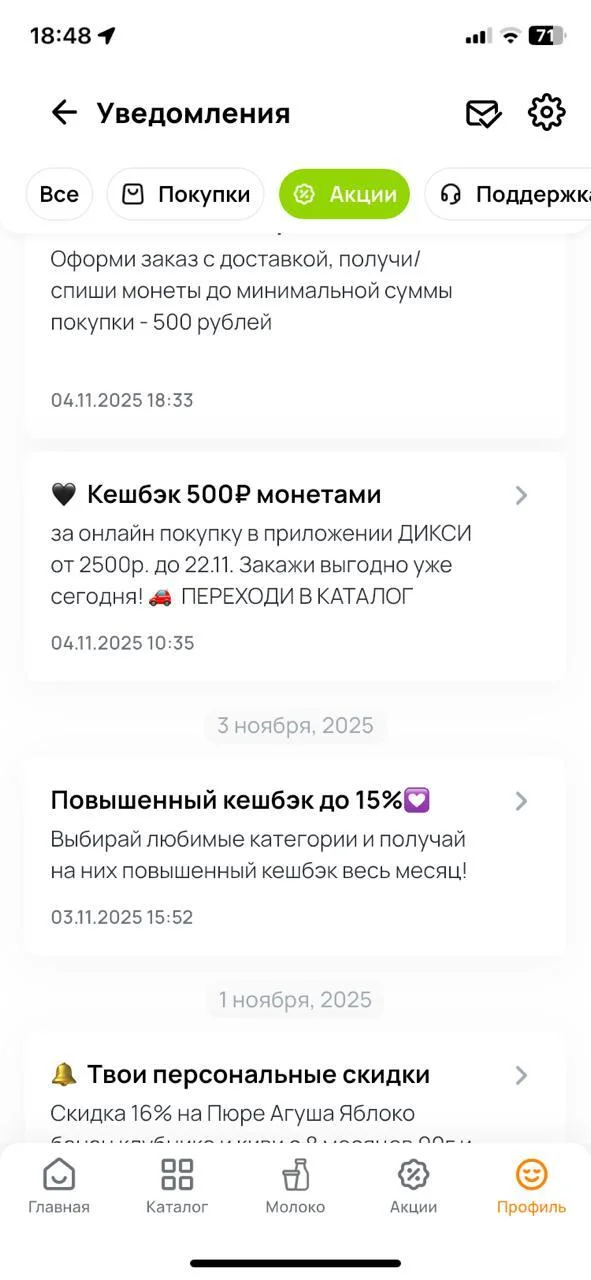This screenshot has height=1280, width=591.
Task: Mark all notifications as read
Action: (x=484, y=113)
